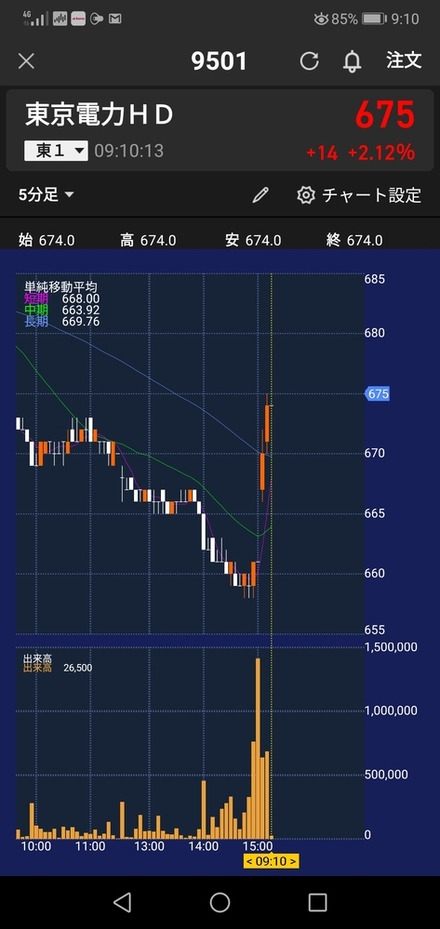
Task: Expand the 東1 market dropdown
Action: [56, 150]
